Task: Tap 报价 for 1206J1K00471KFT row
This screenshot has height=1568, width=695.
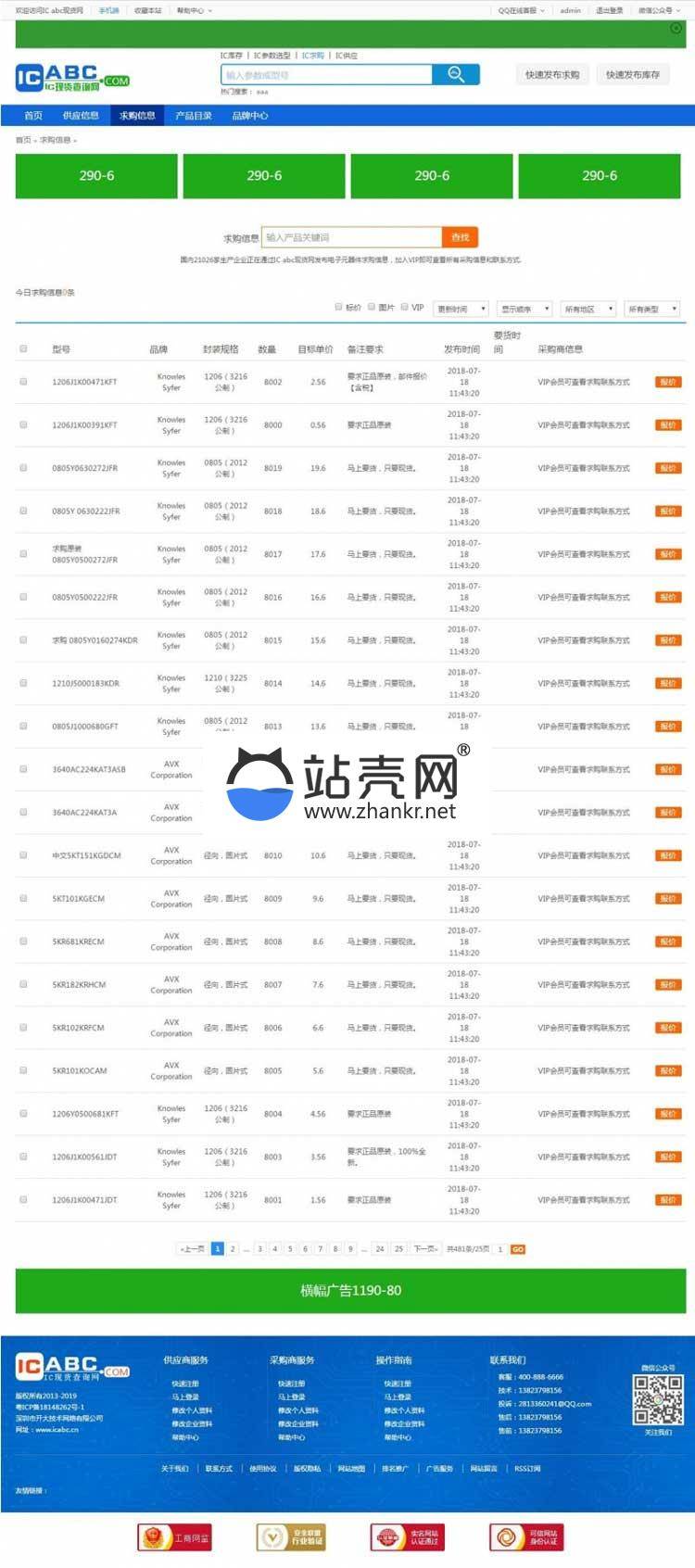Action: [x=668, y=382]
